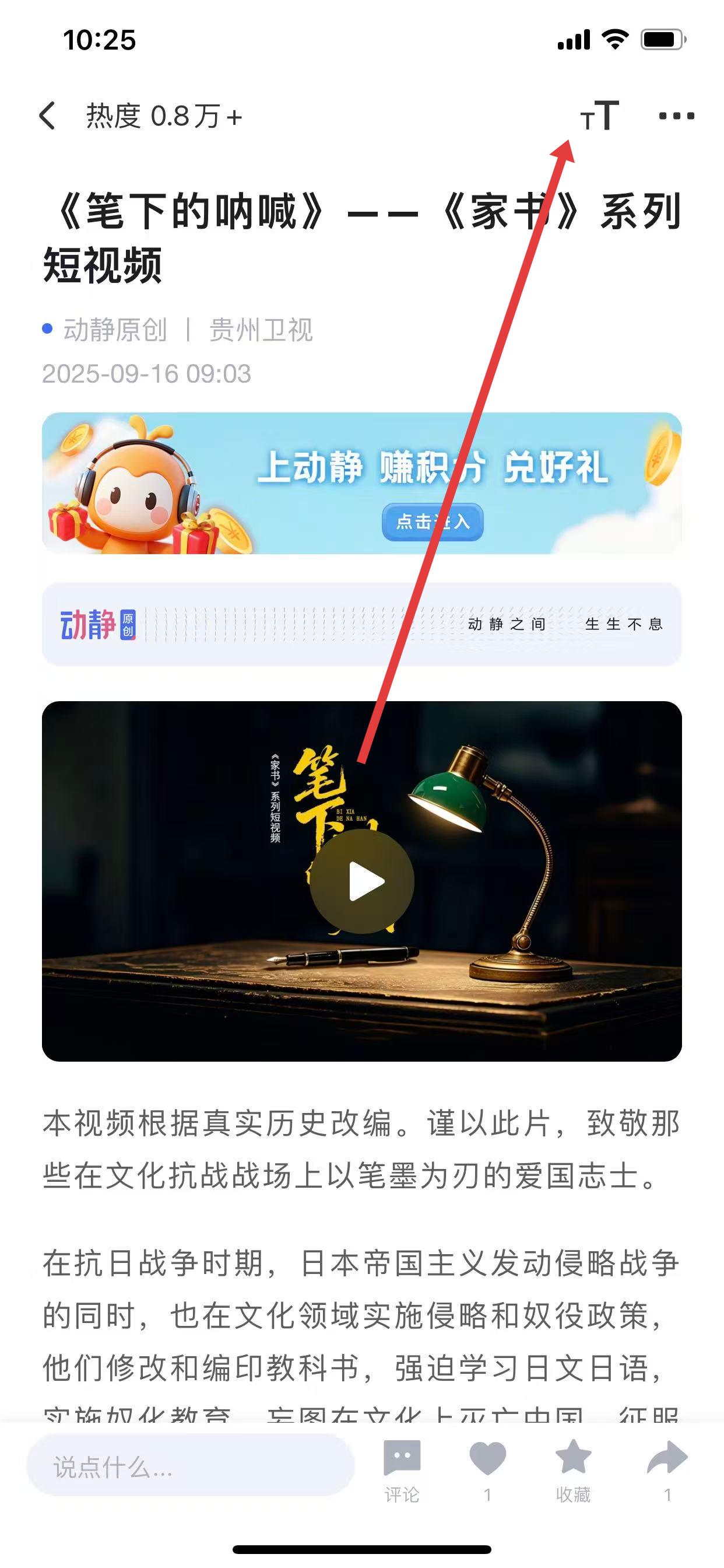724x1568 pixels.
Task: Go back using the top-left arrow
Action: click(47, 116)
